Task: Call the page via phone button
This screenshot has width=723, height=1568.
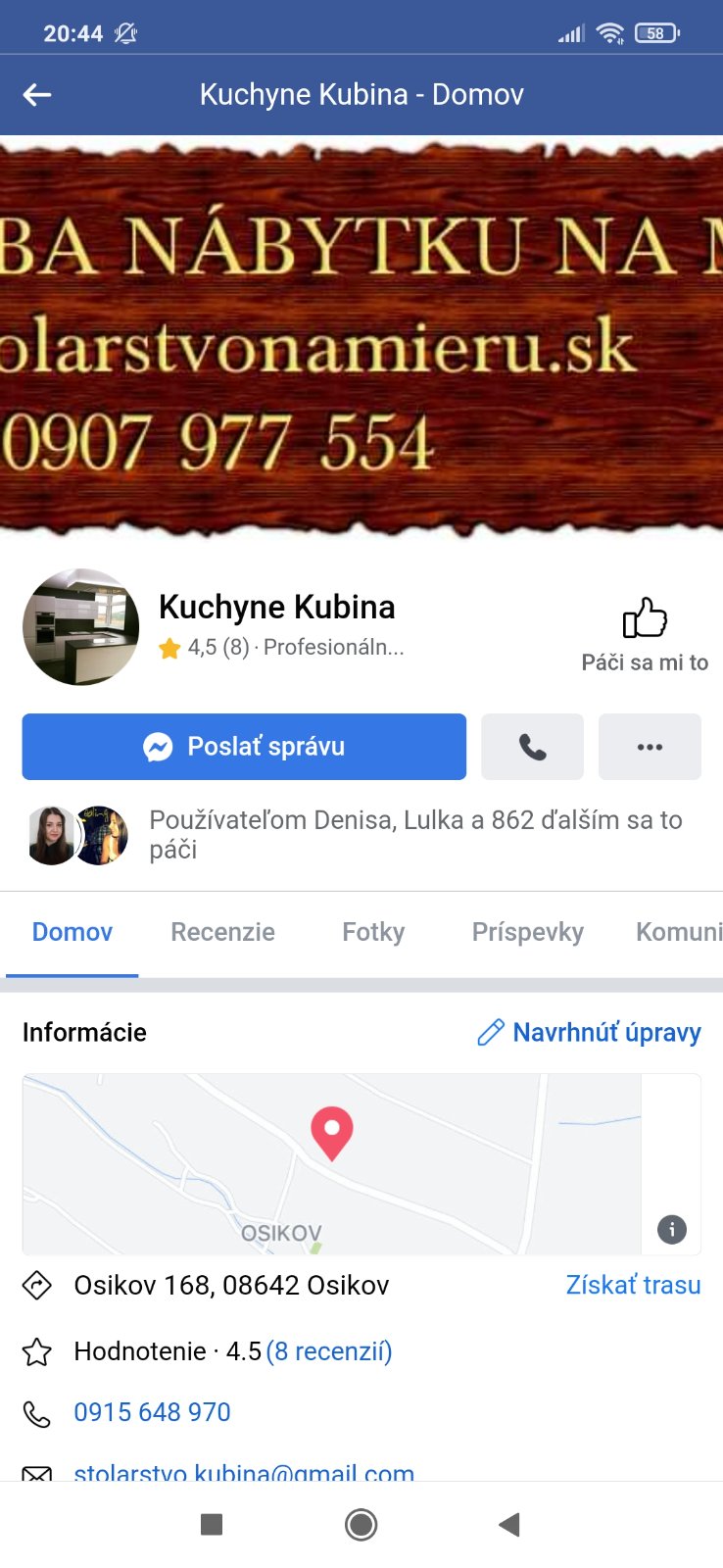Action: coord(532,747)
